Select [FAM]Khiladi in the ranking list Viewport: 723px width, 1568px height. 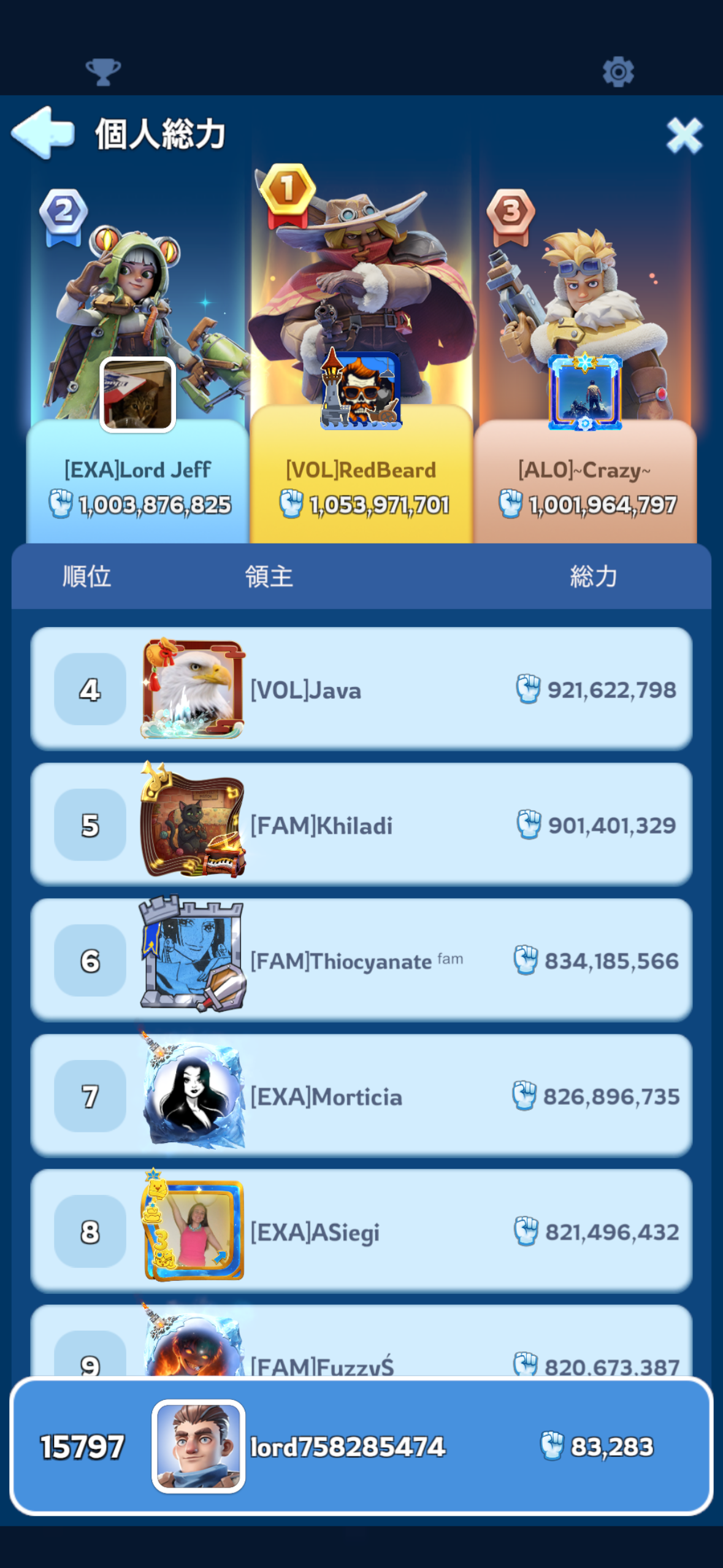361,824
